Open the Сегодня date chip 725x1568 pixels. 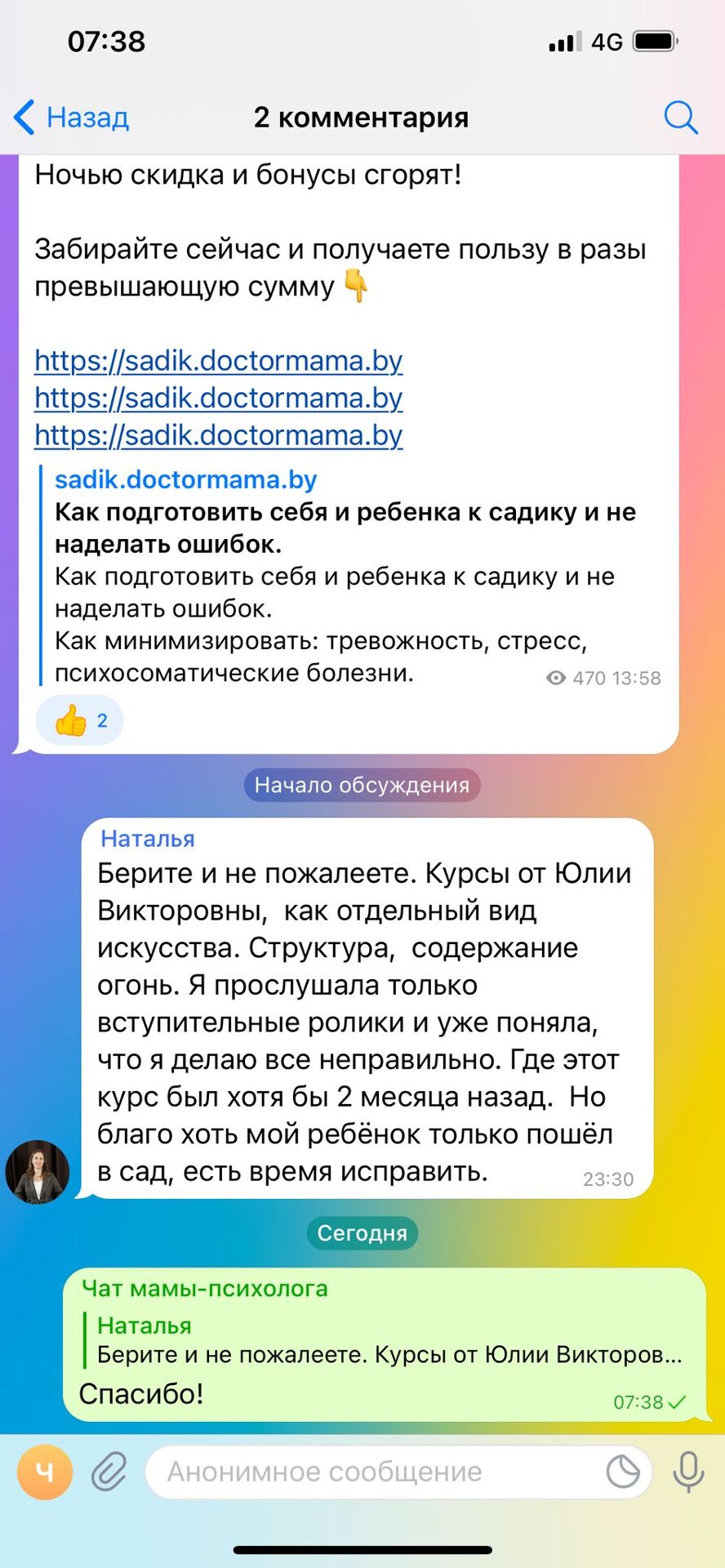click(362, 1233)
